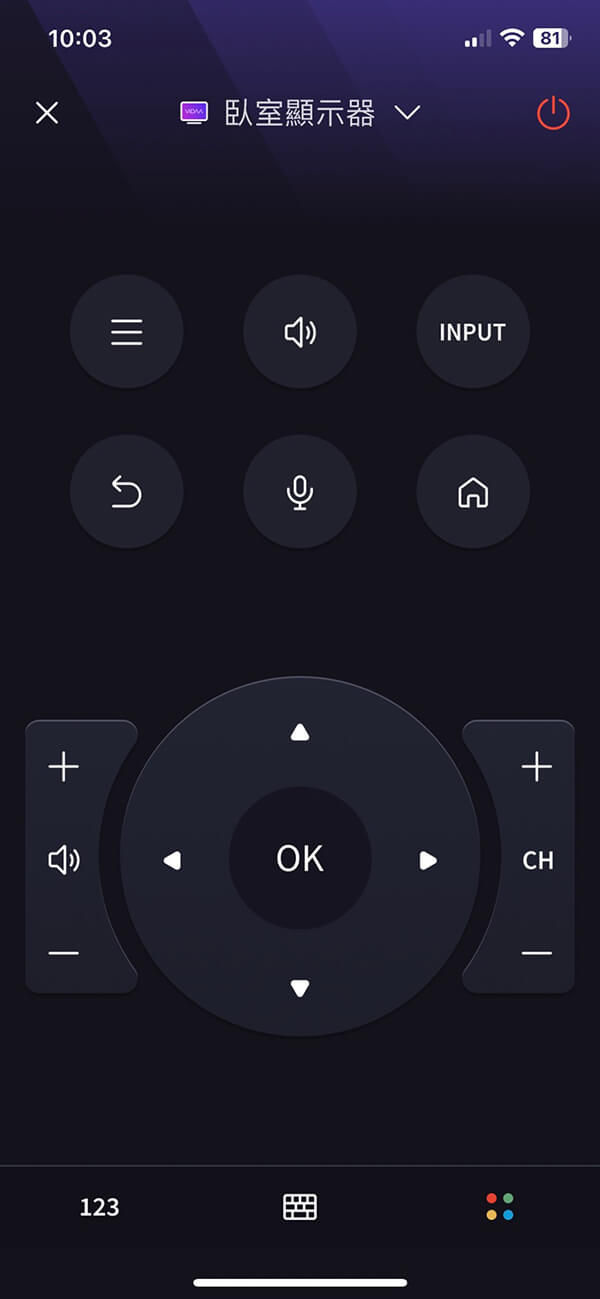Mute the TV sound
This screenshot has height=1299, width=600.
click(300, 332)
